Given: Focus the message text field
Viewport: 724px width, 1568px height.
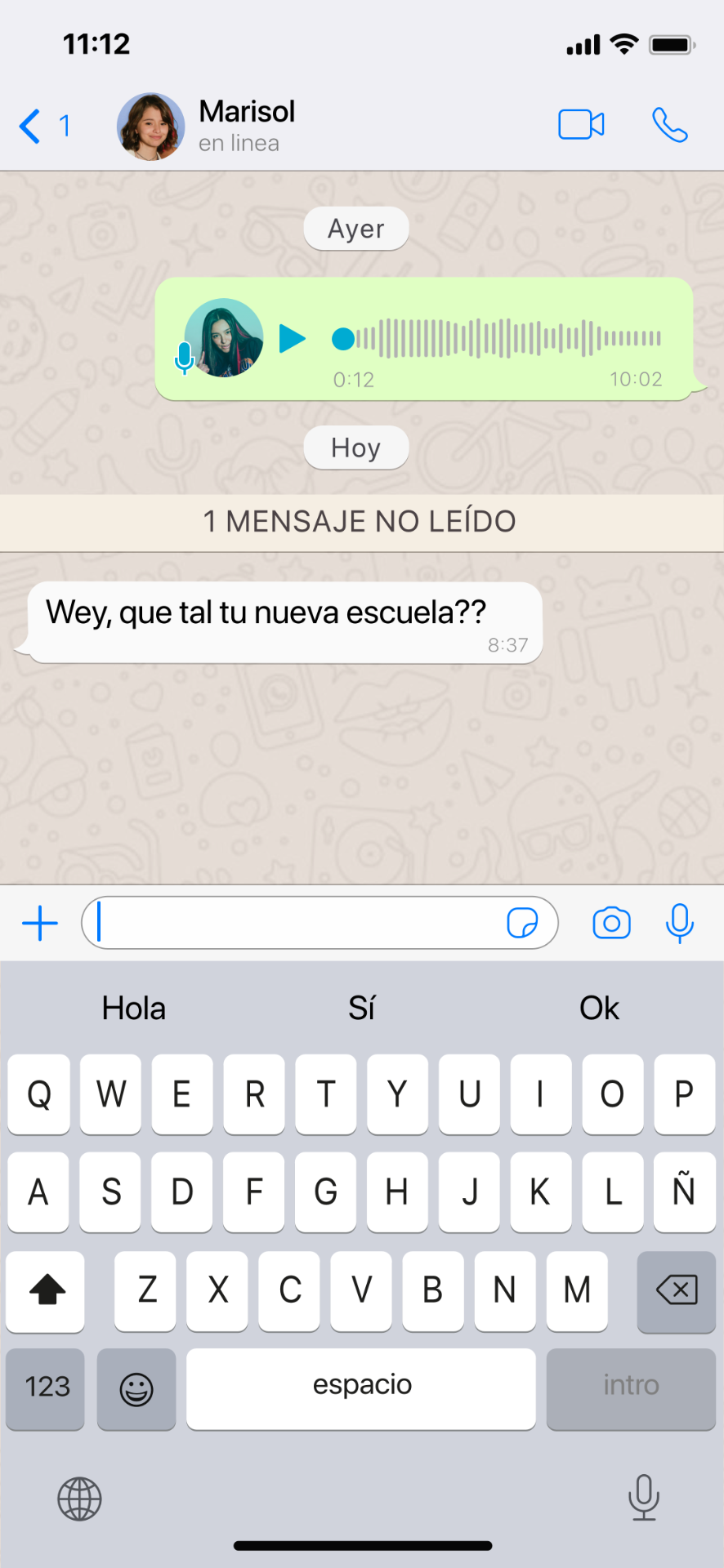Looking at the screenshot, I should tap(294, 924).
